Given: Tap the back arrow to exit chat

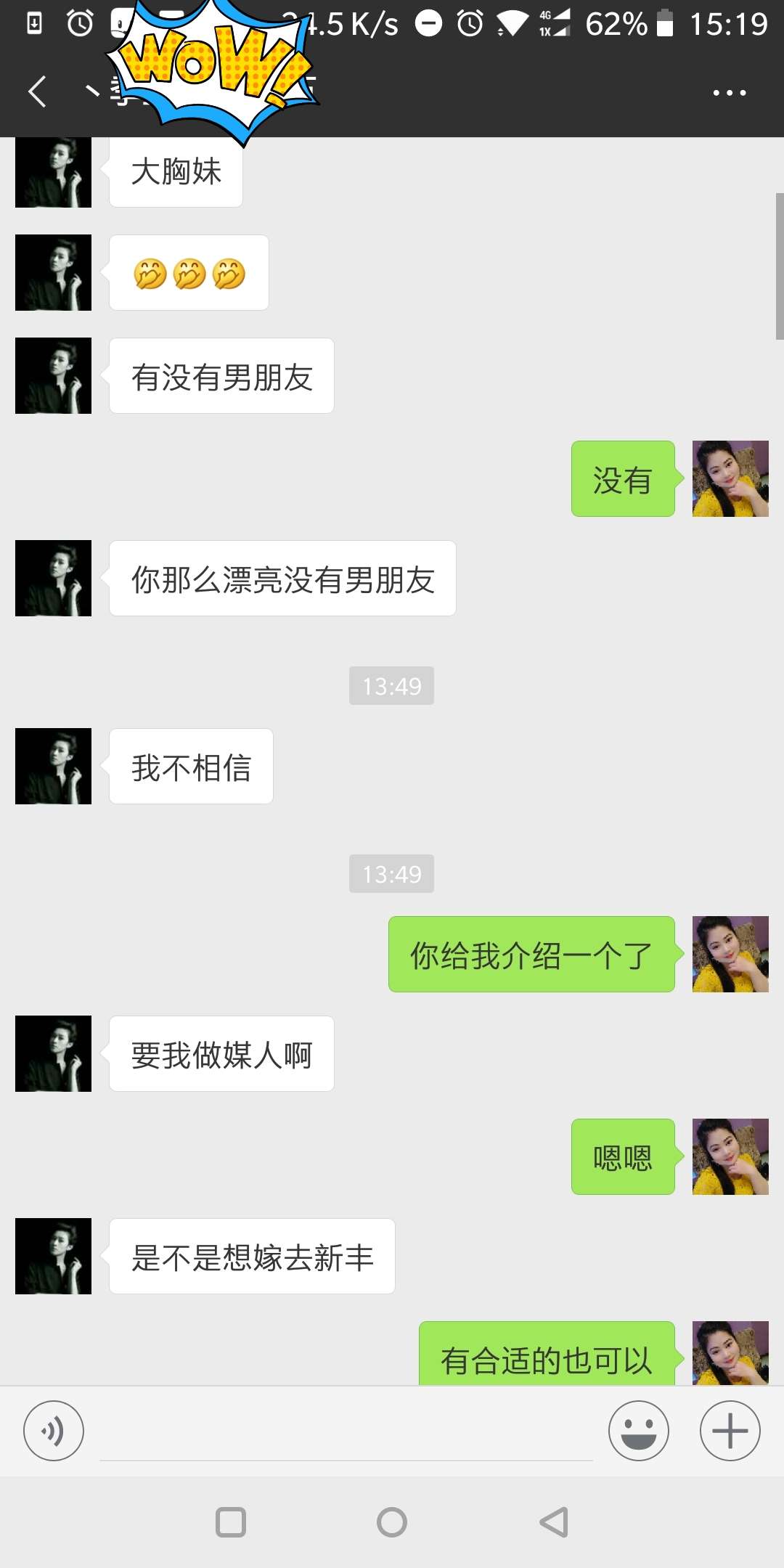Looking at the screenshot, I should 36,92.
